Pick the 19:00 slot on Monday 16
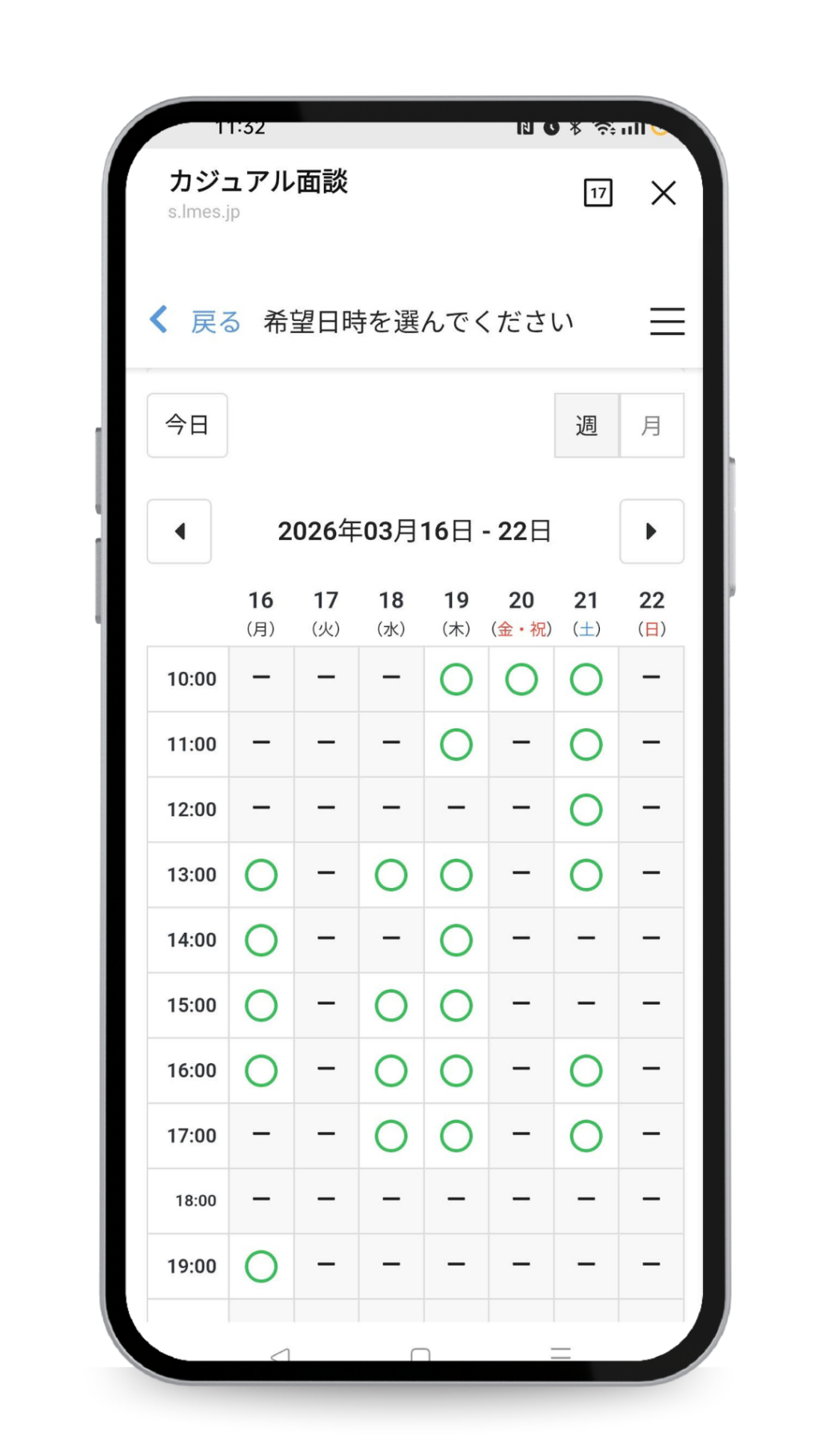 (261, 1266)
